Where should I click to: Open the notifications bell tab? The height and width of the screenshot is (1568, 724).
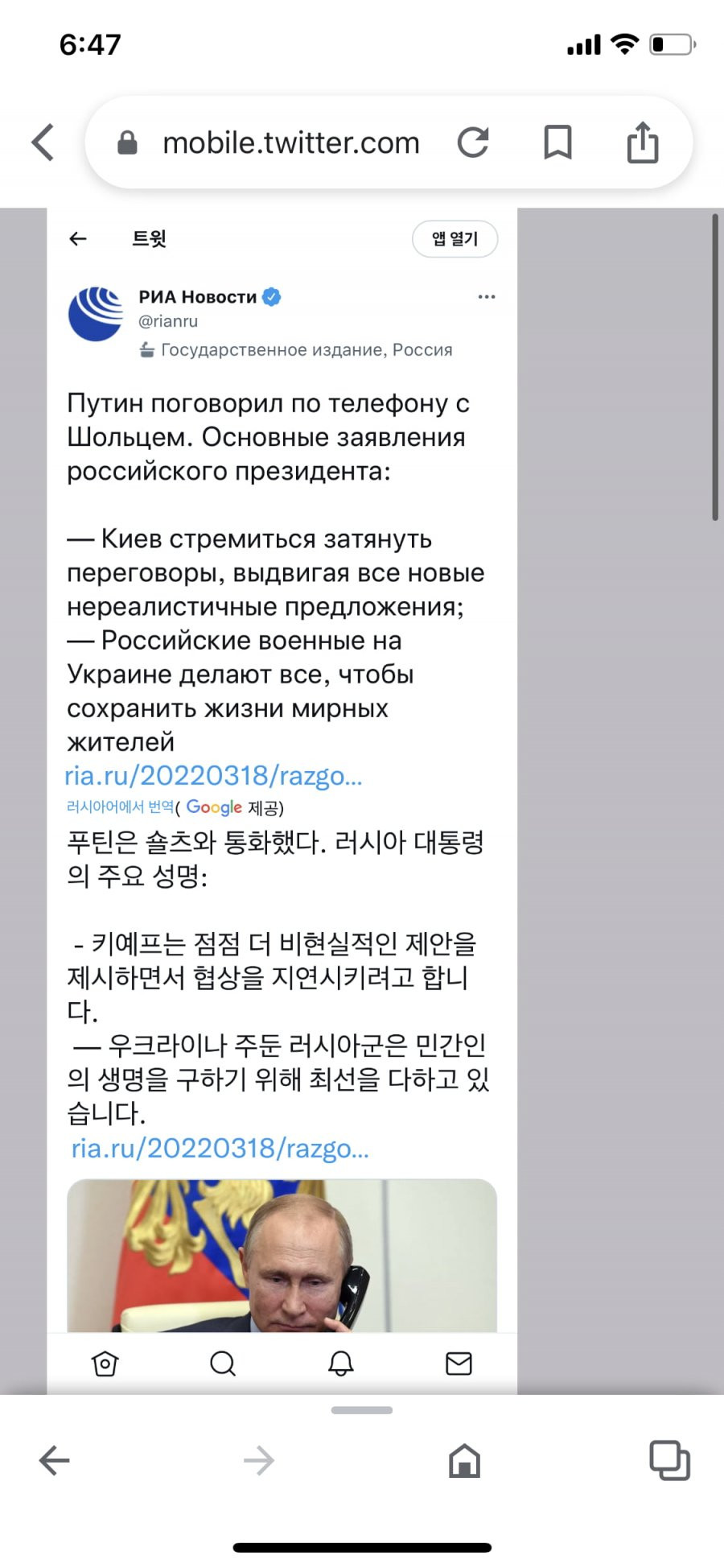[341, 1364]
